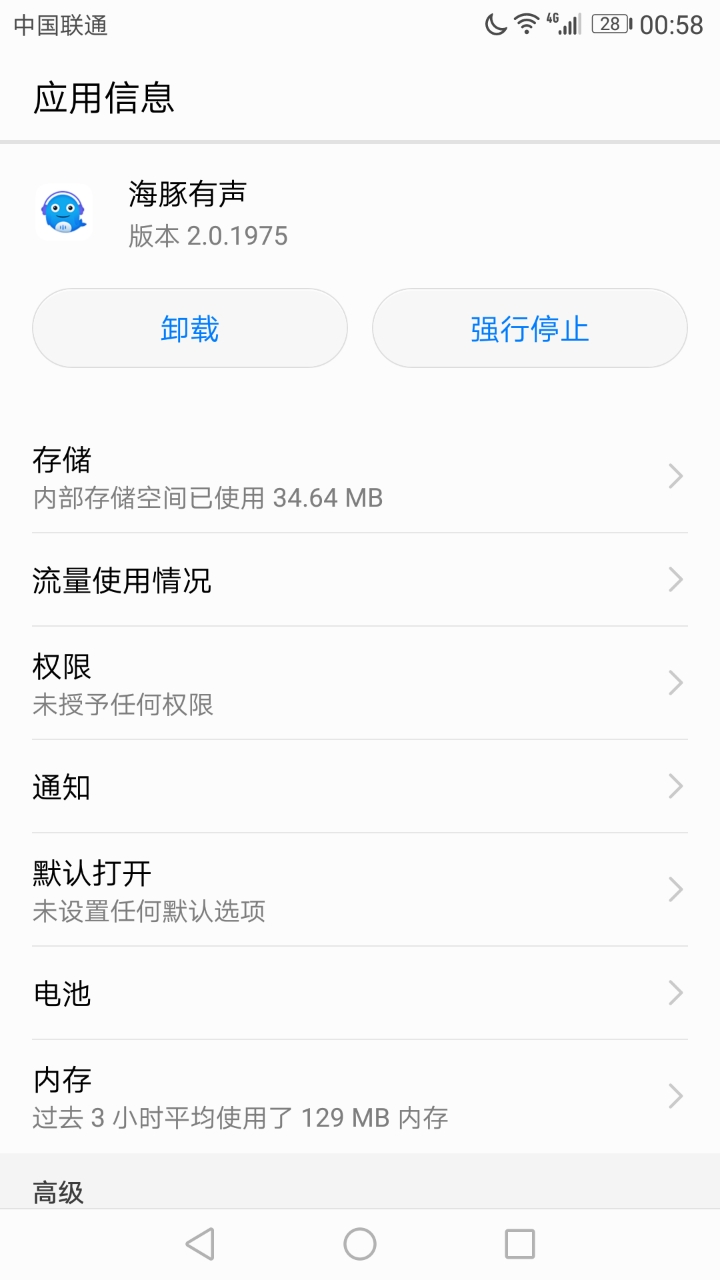Screen dimensions: 720x1280
Task: Open the 权限 permissions row
Action: click(360, 684)
